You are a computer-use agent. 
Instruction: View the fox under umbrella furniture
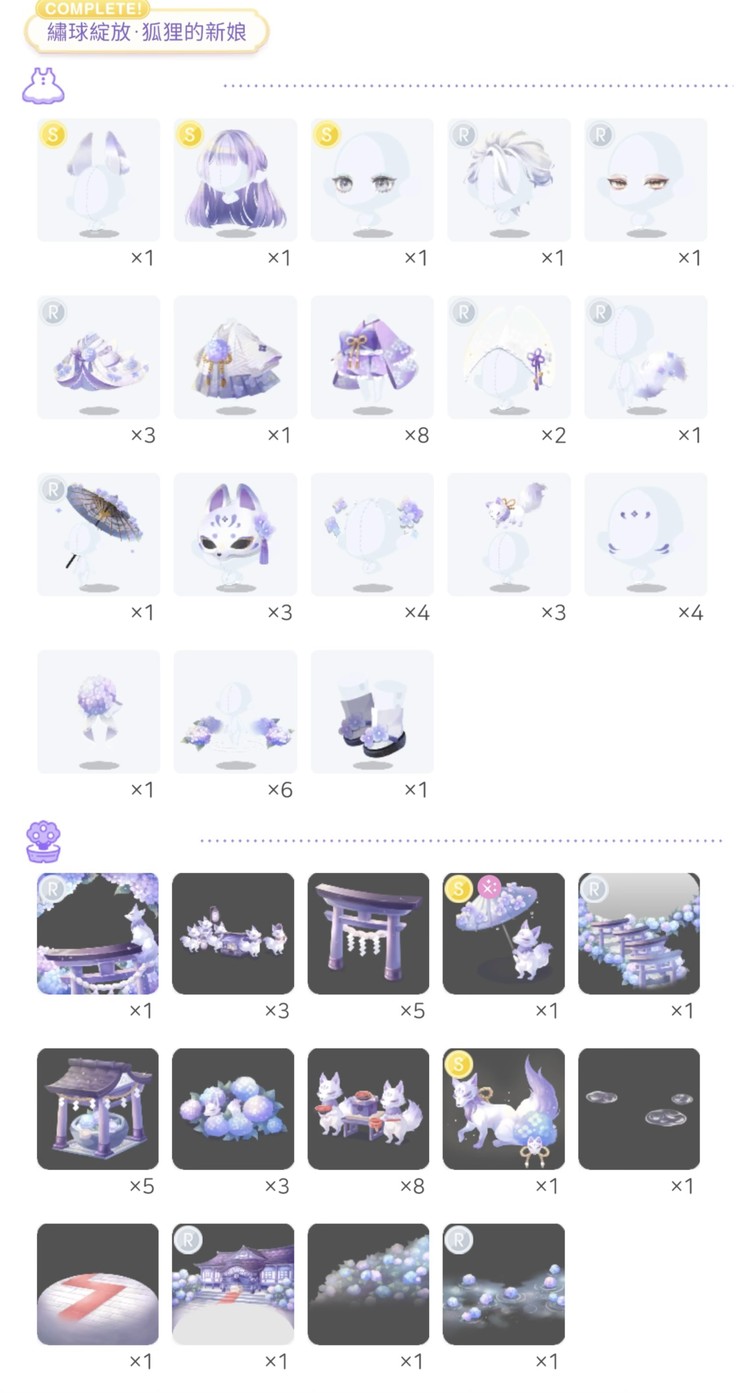point(504,933)
